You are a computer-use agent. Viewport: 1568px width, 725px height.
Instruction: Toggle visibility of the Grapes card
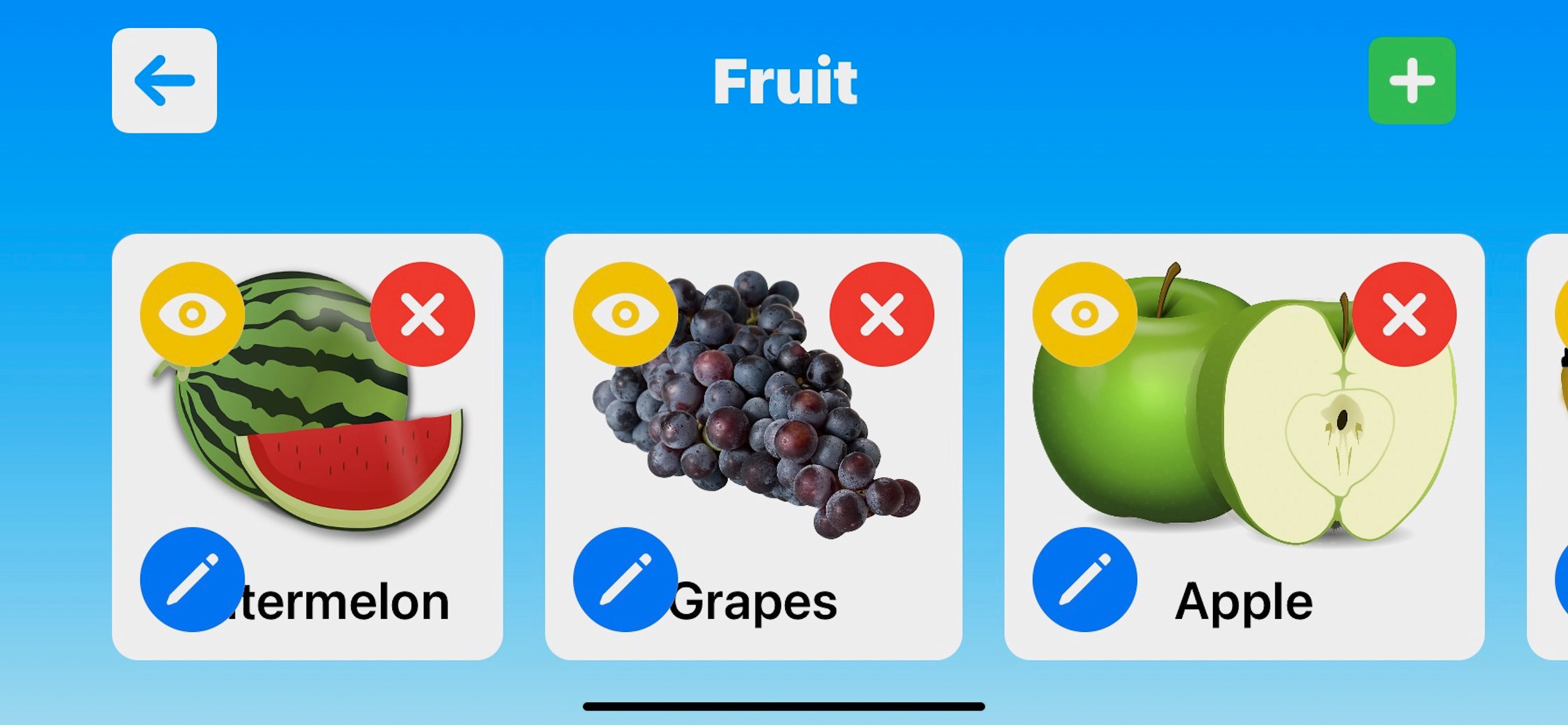click(625, 314)
